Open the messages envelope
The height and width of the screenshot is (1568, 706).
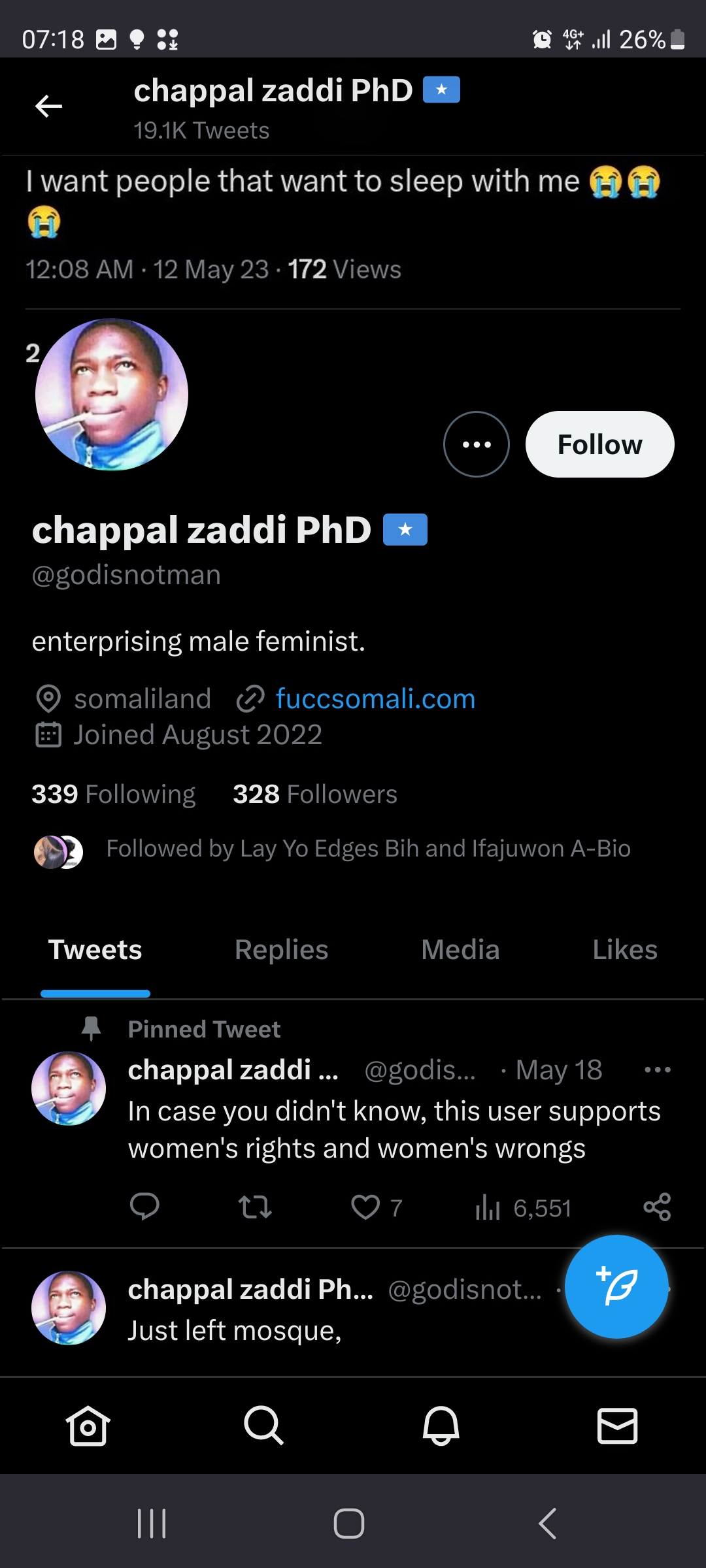click(x=618, y=1425)
